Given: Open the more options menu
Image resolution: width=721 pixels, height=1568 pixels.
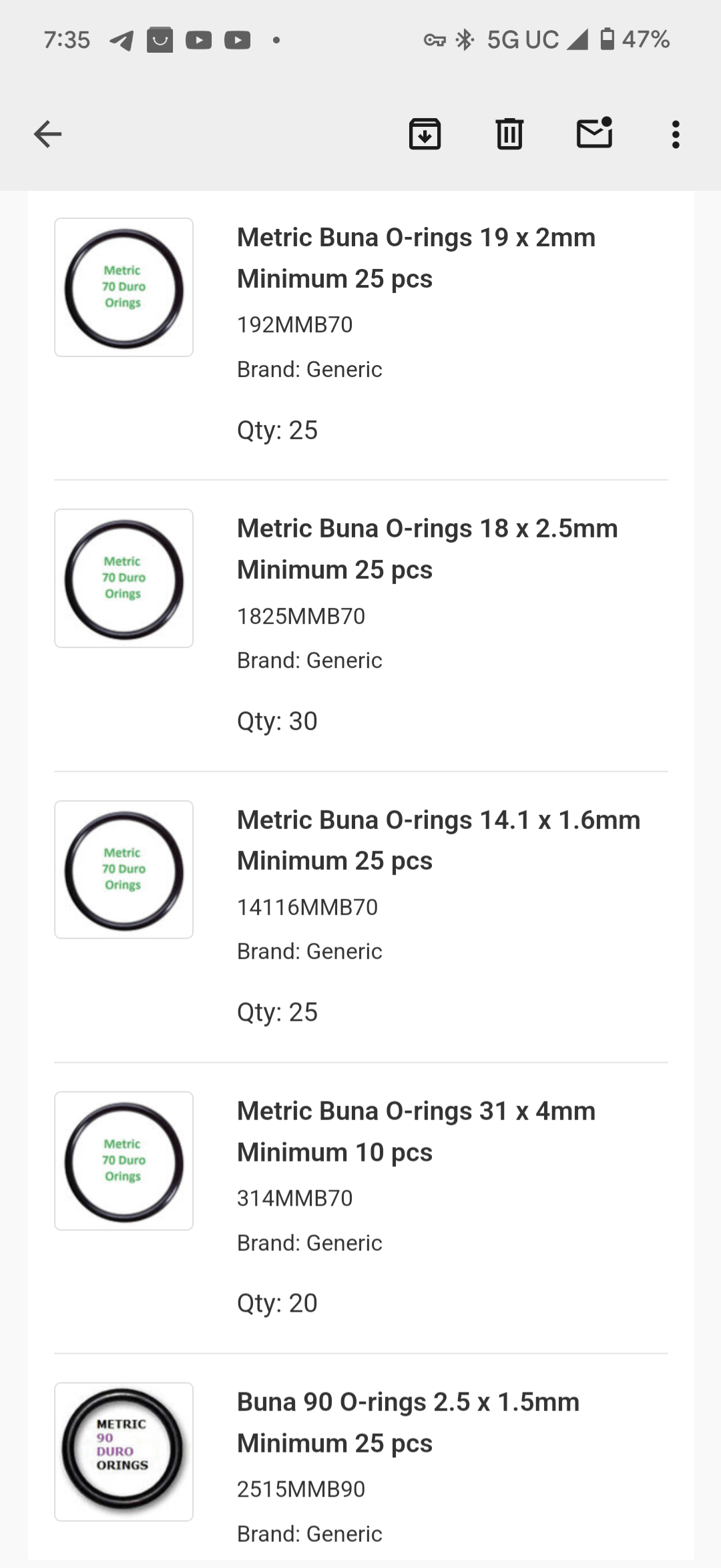Looking at the screenshot, I should 676,134.
